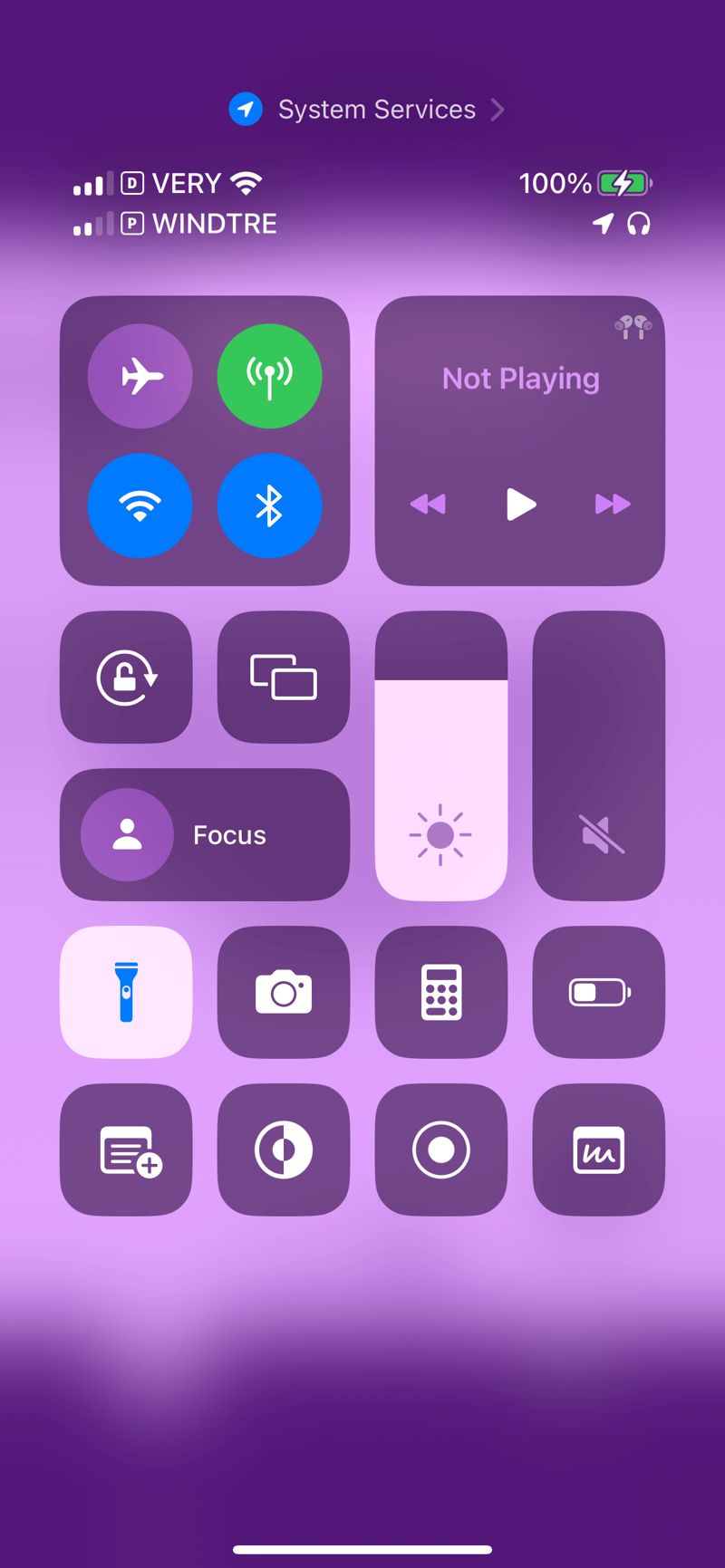Start Screen Recording

point(441,1150)
